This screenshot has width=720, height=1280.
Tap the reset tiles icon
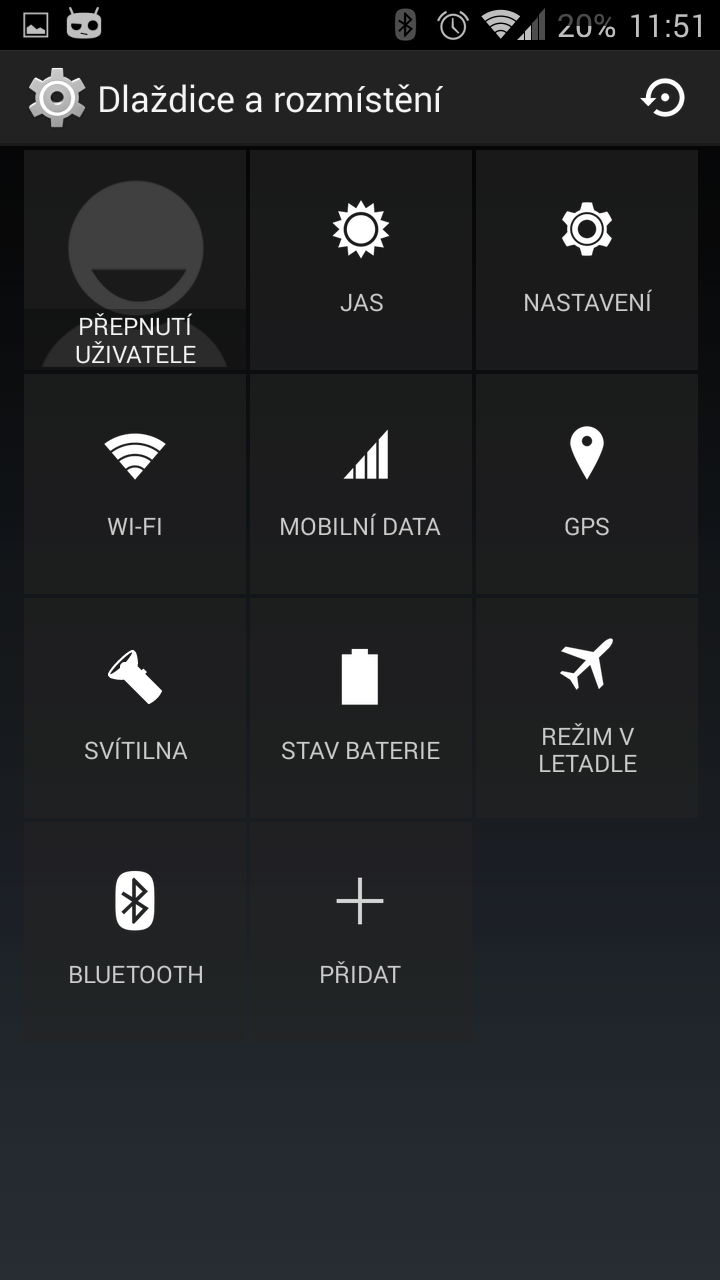(663, 98)
